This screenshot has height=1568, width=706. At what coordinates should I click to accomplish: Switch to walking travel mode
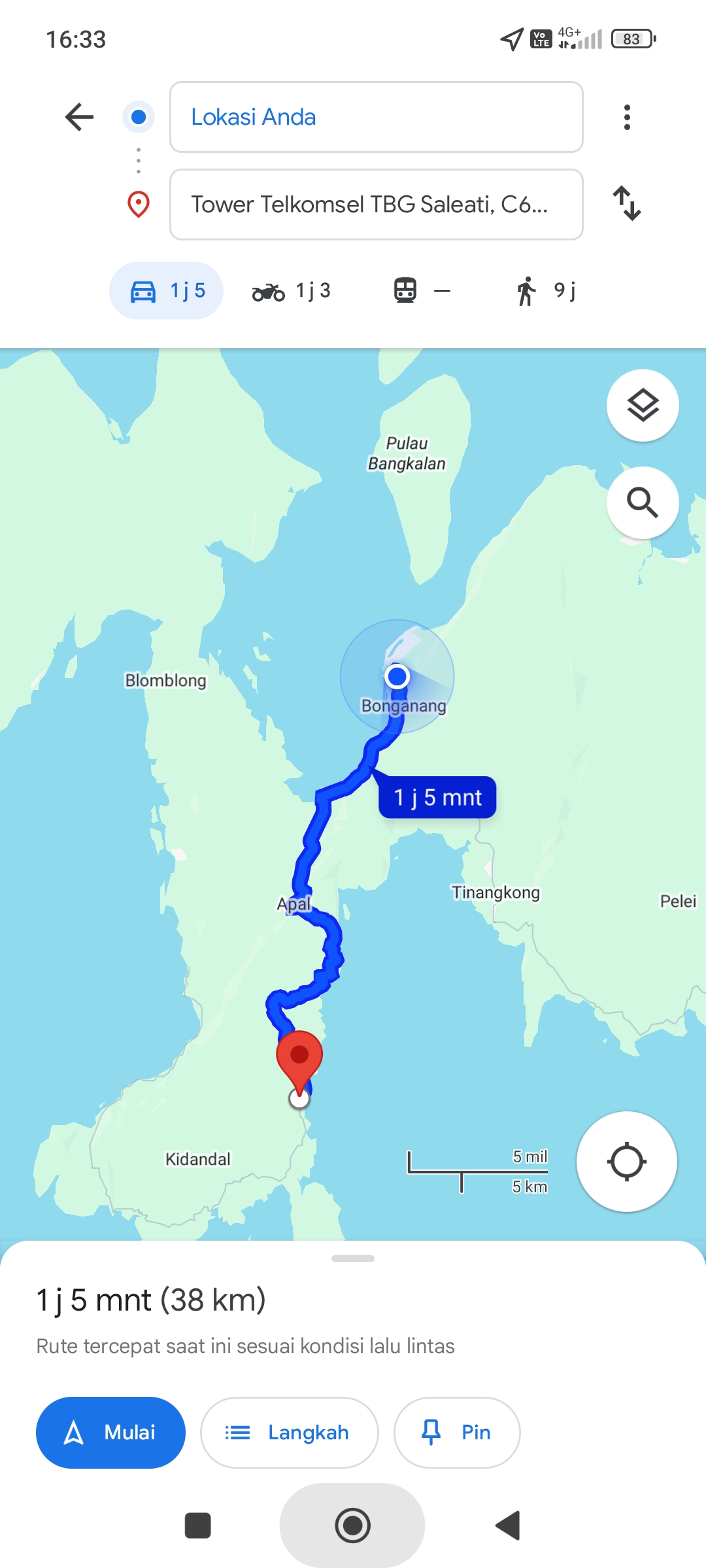click(x=546, y=291)
